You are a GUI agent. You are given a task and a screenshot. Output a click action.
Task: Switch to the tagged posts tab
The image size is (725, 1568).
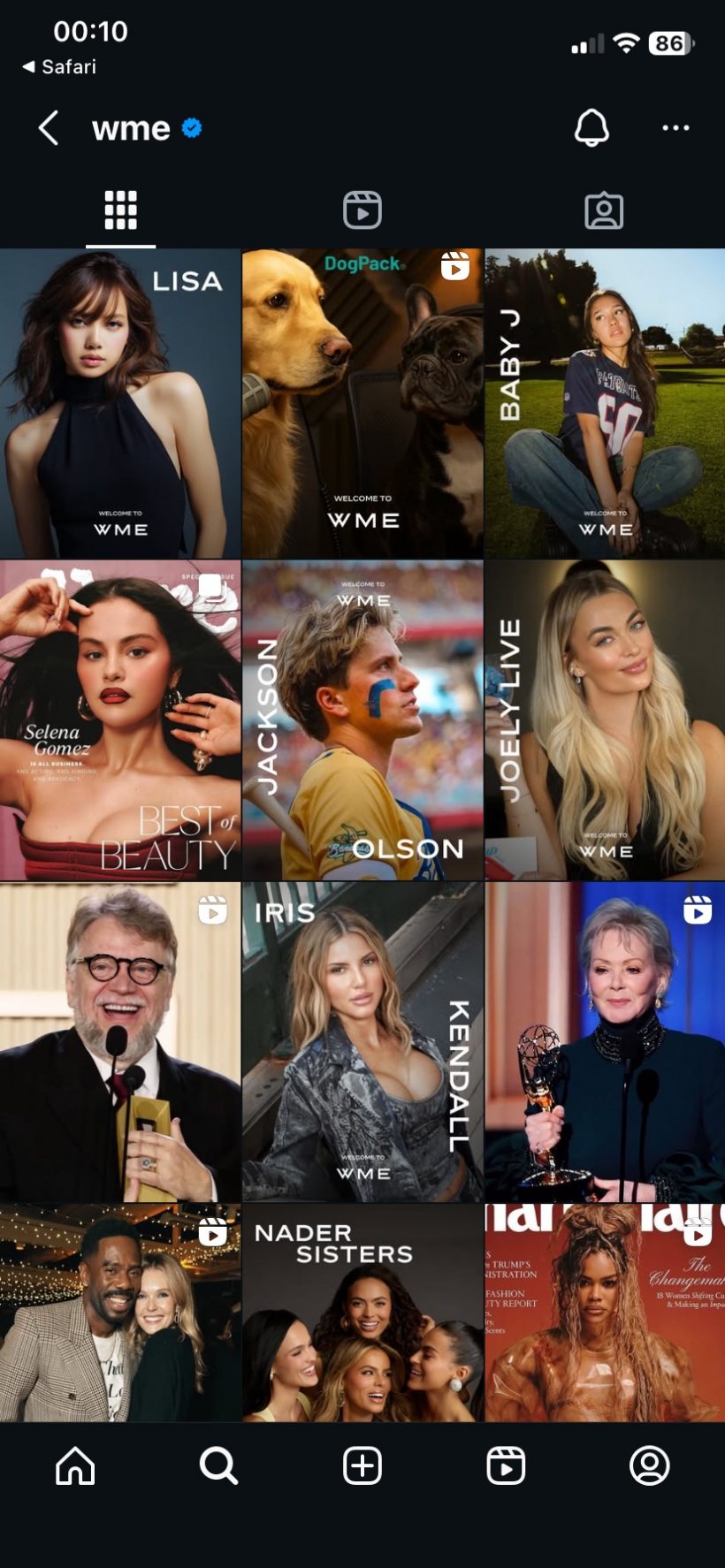coord(604,210)
